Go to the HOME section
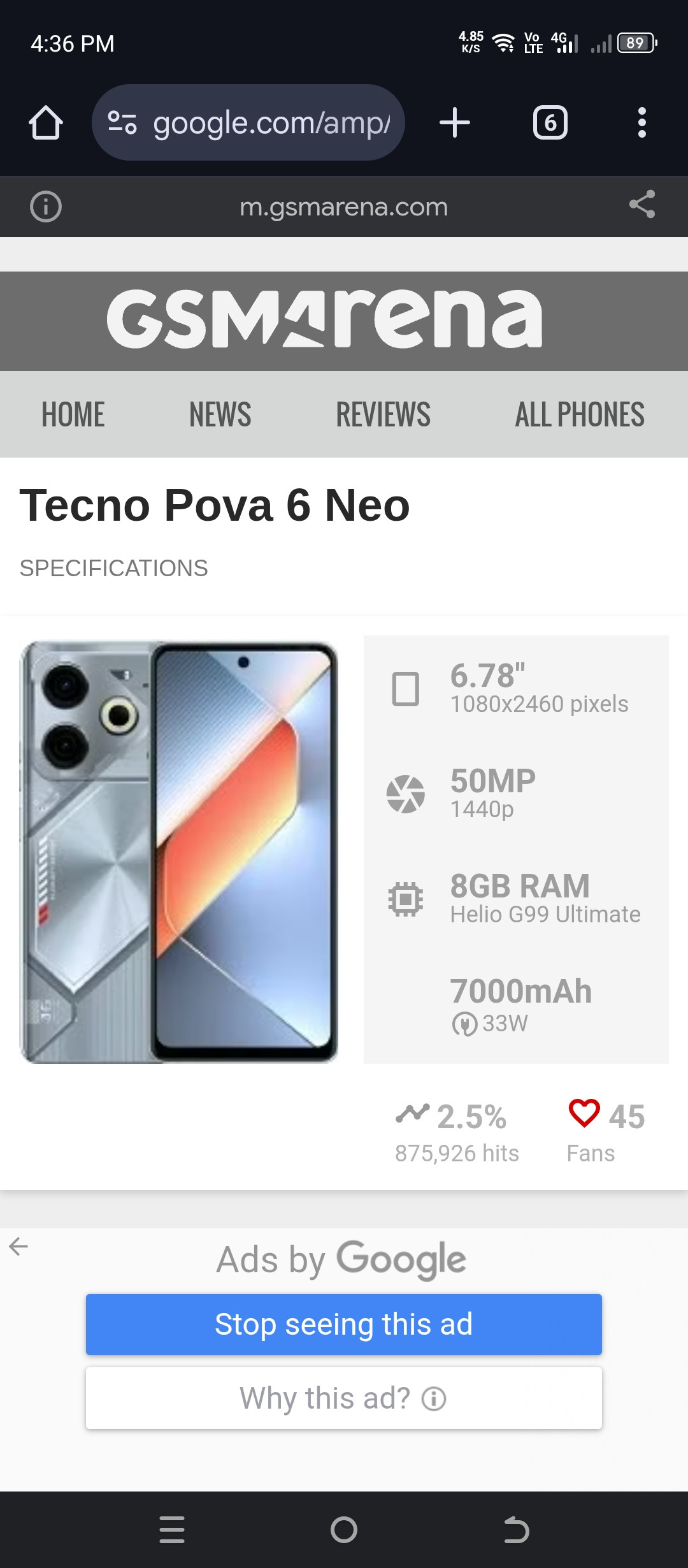The height and width of the screenshot is (1568, 688). pyautogui.click(x=73, y=414)
